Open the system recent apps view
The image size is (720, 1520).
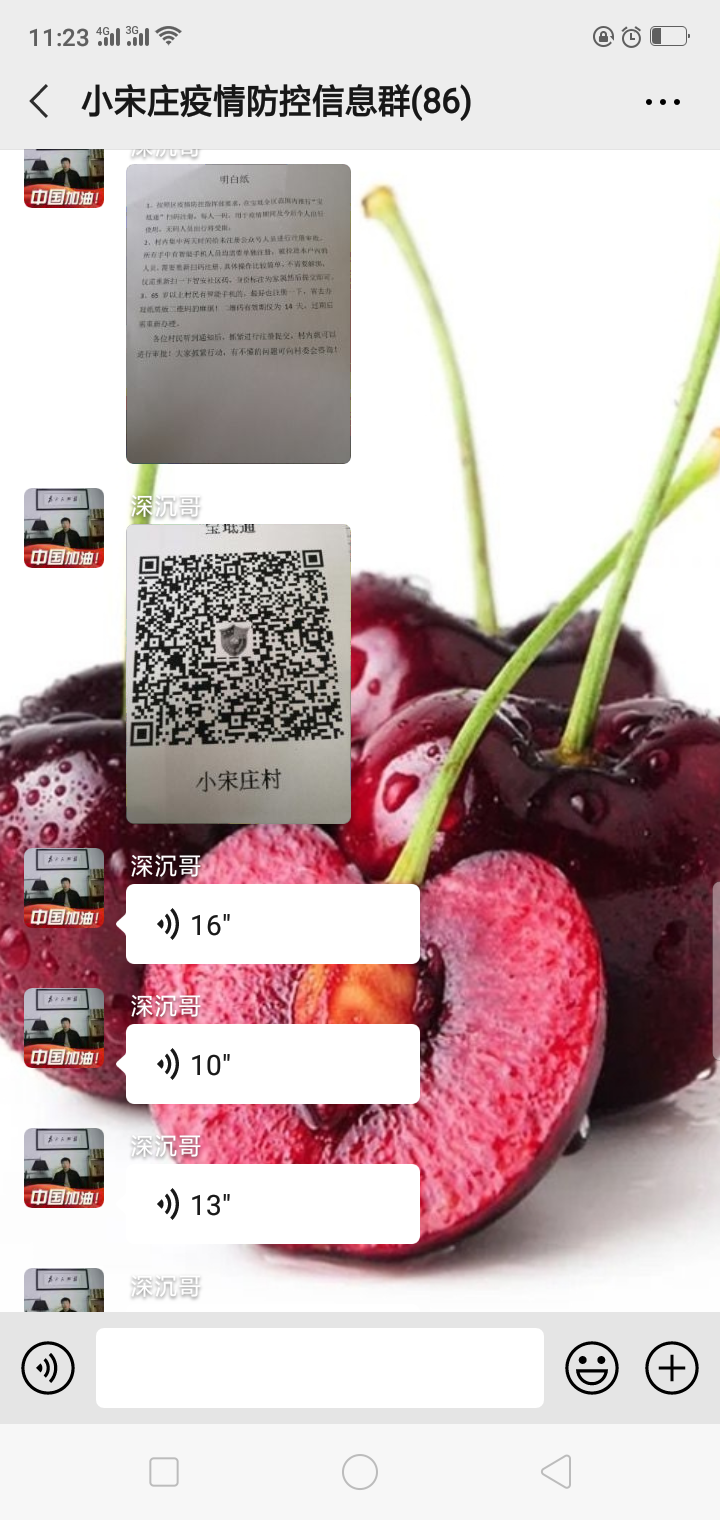(164, 1472)
